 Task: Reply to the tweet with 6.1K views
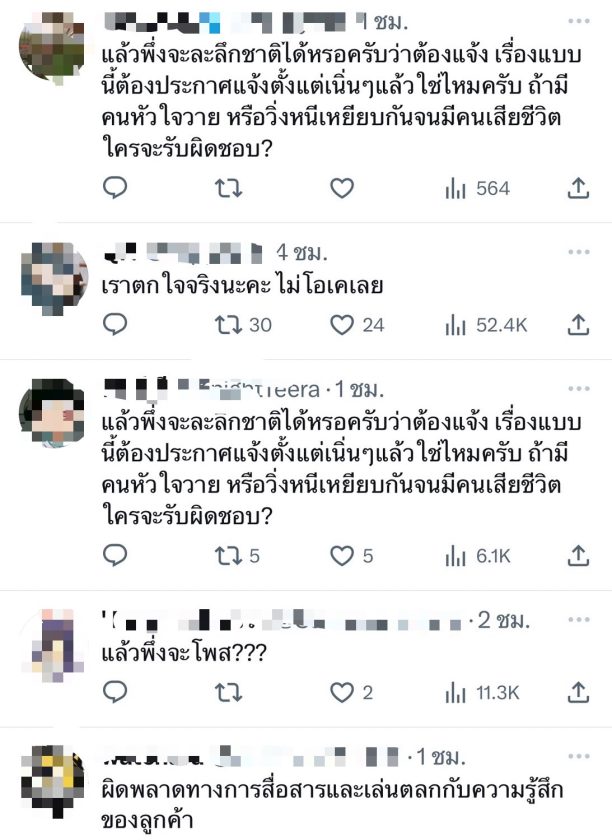pyautogui.click(x=116, y=555)
